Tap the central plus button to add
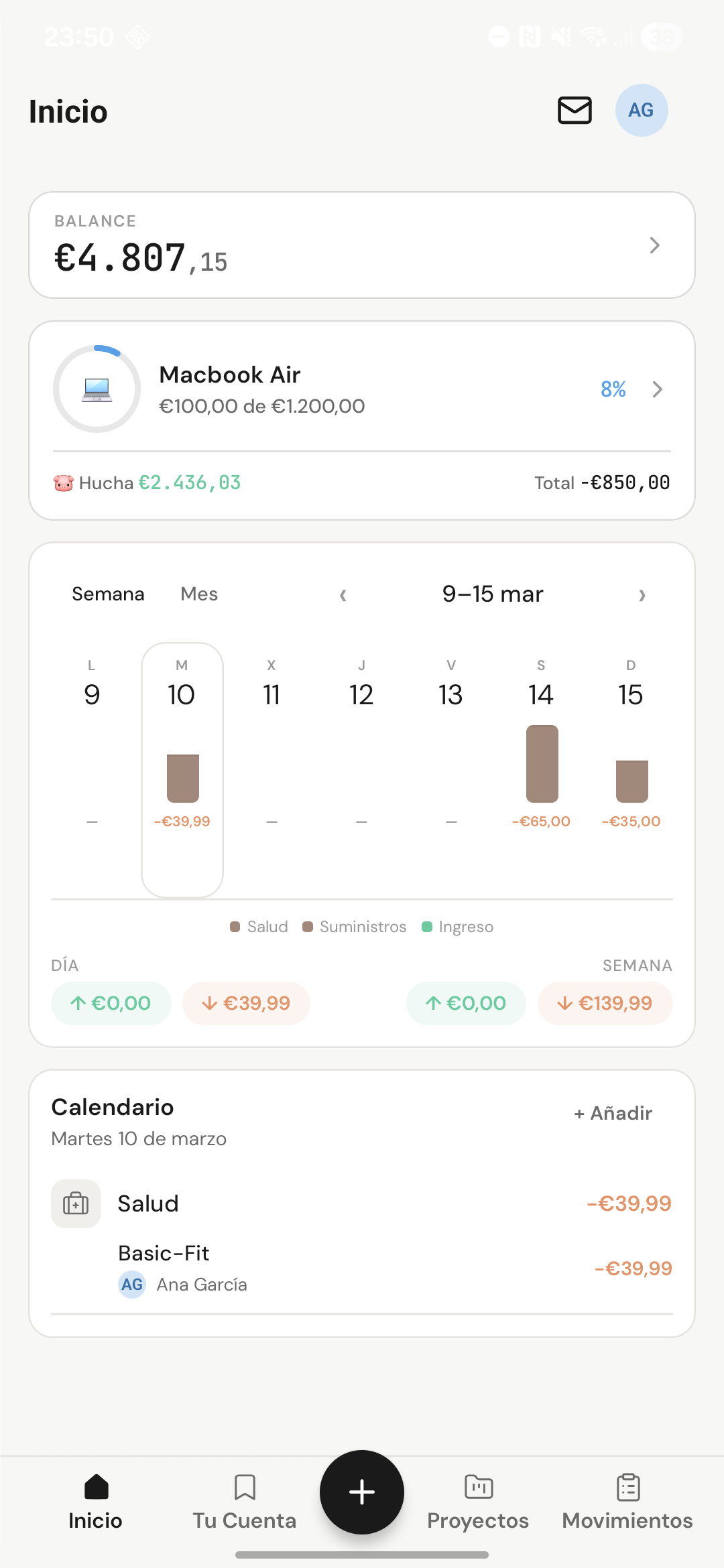 [x=362, y=1492]
